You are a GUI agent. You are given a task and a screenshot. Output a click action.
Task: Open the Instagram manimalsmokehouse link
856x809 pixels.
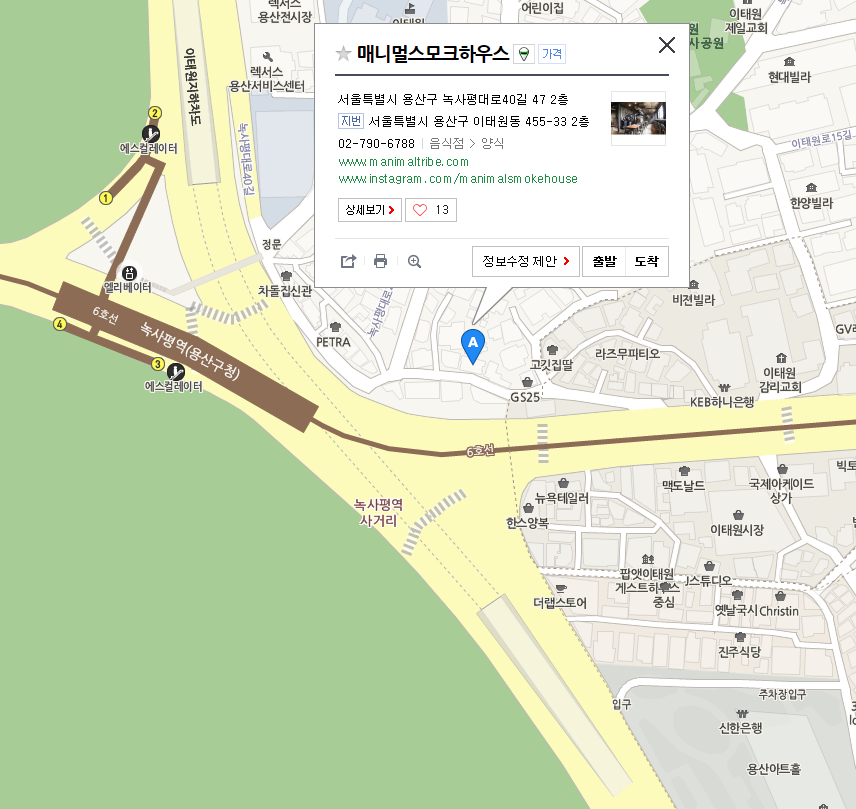pos(458,179)
